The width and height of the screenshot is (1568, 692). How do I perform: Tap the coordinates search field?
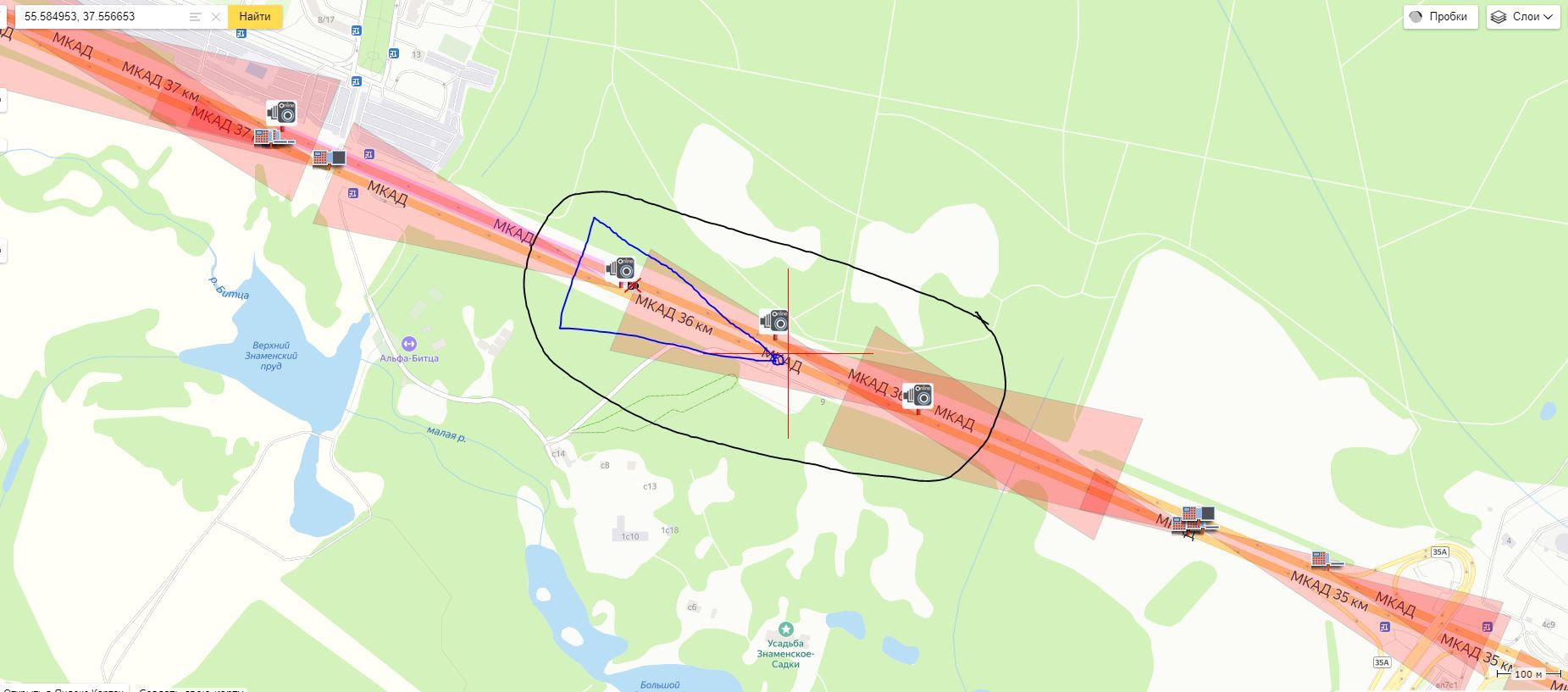[102, 17]
